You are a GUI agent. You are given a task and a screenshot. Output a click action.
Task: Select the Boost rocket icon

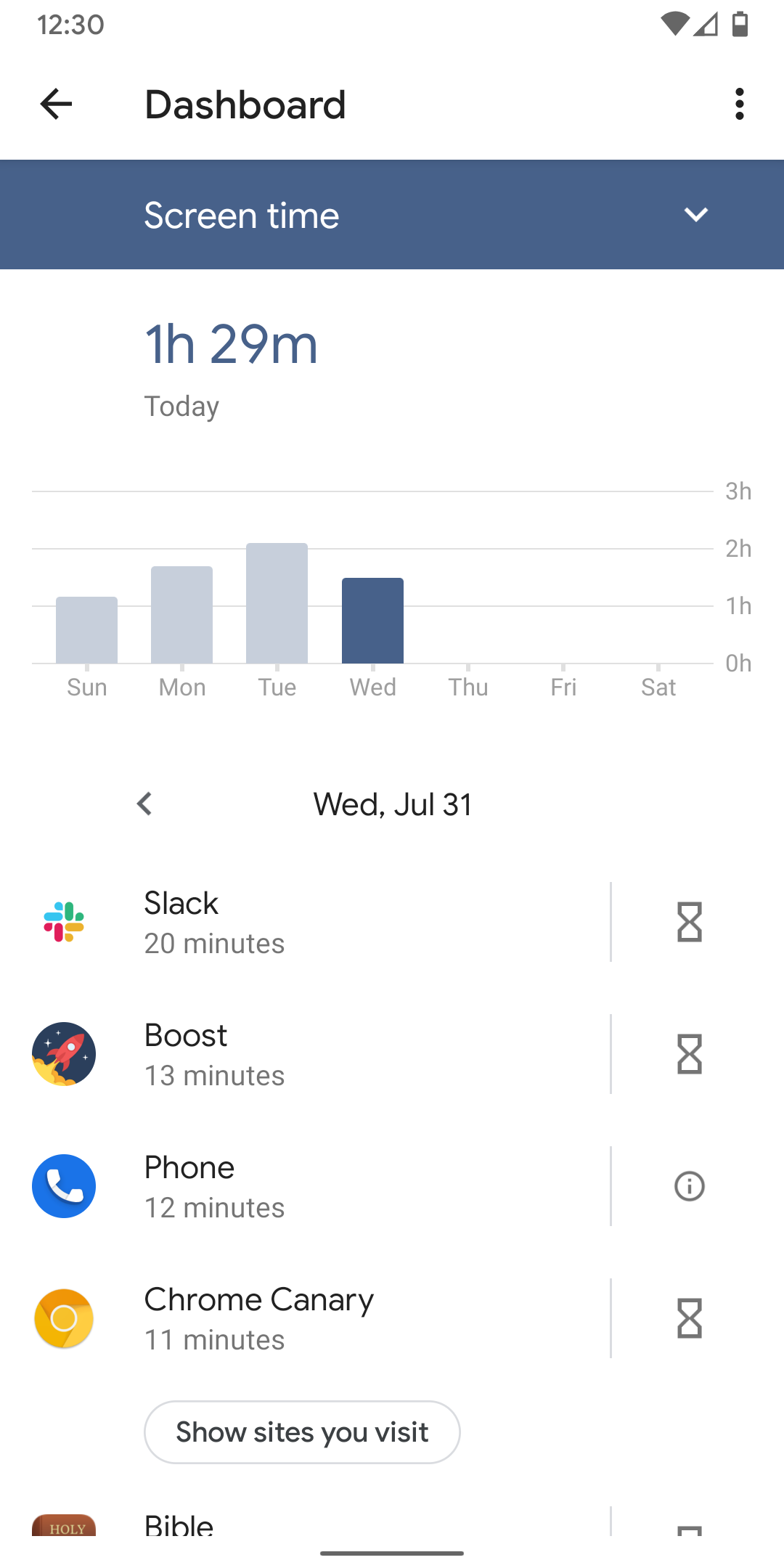pos(64,1054)
